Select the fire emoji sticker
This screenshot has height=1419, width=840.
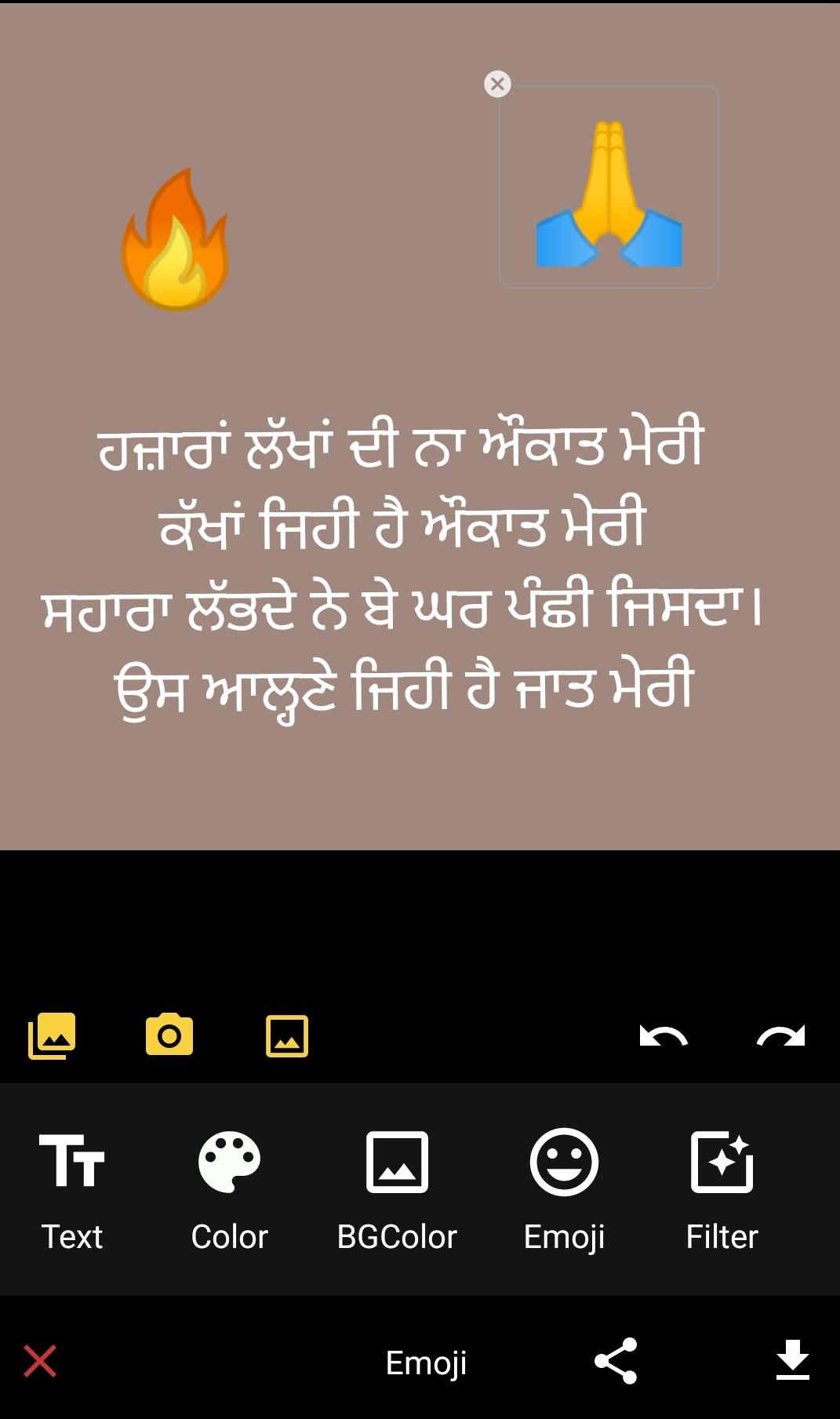tap(175, 238)
